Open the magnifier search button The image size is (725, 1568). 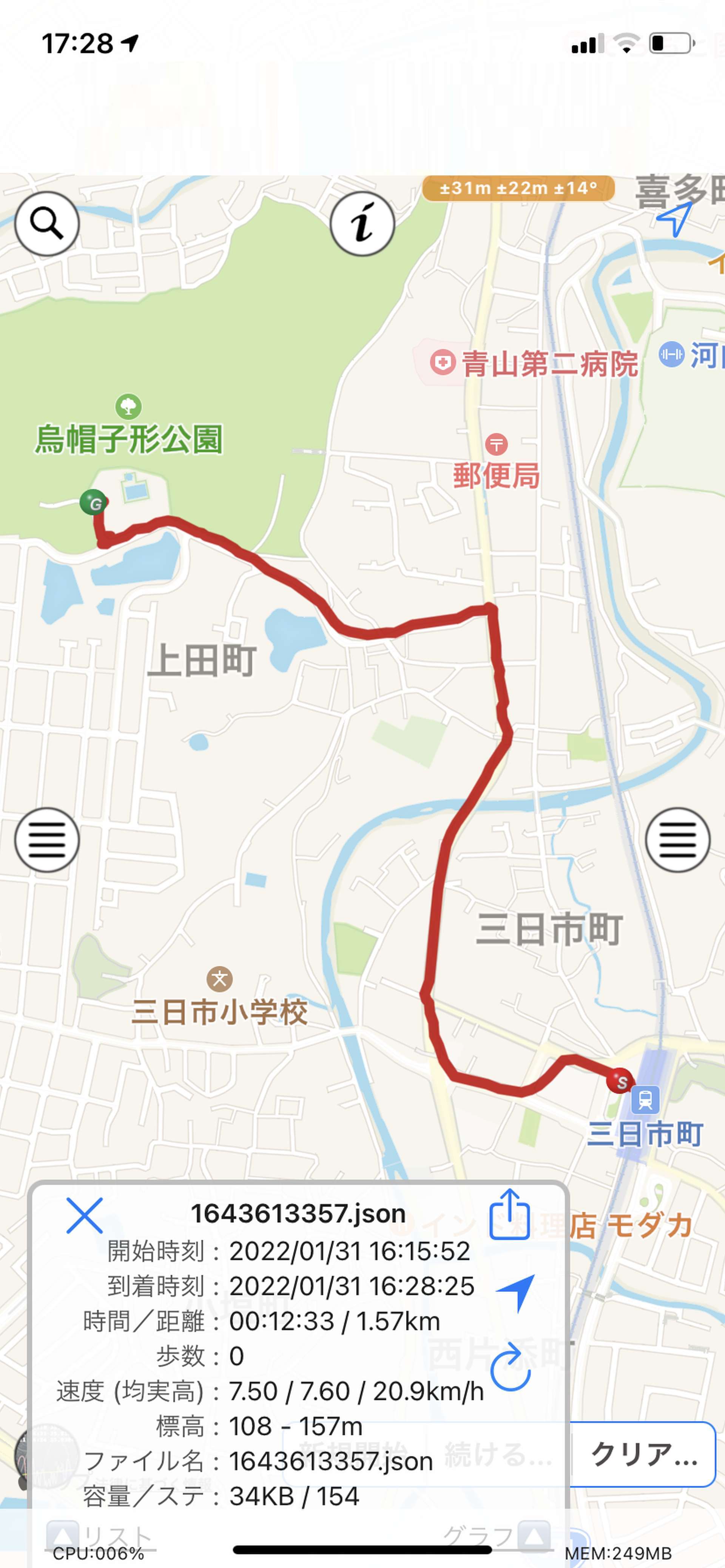pos(47,224)
